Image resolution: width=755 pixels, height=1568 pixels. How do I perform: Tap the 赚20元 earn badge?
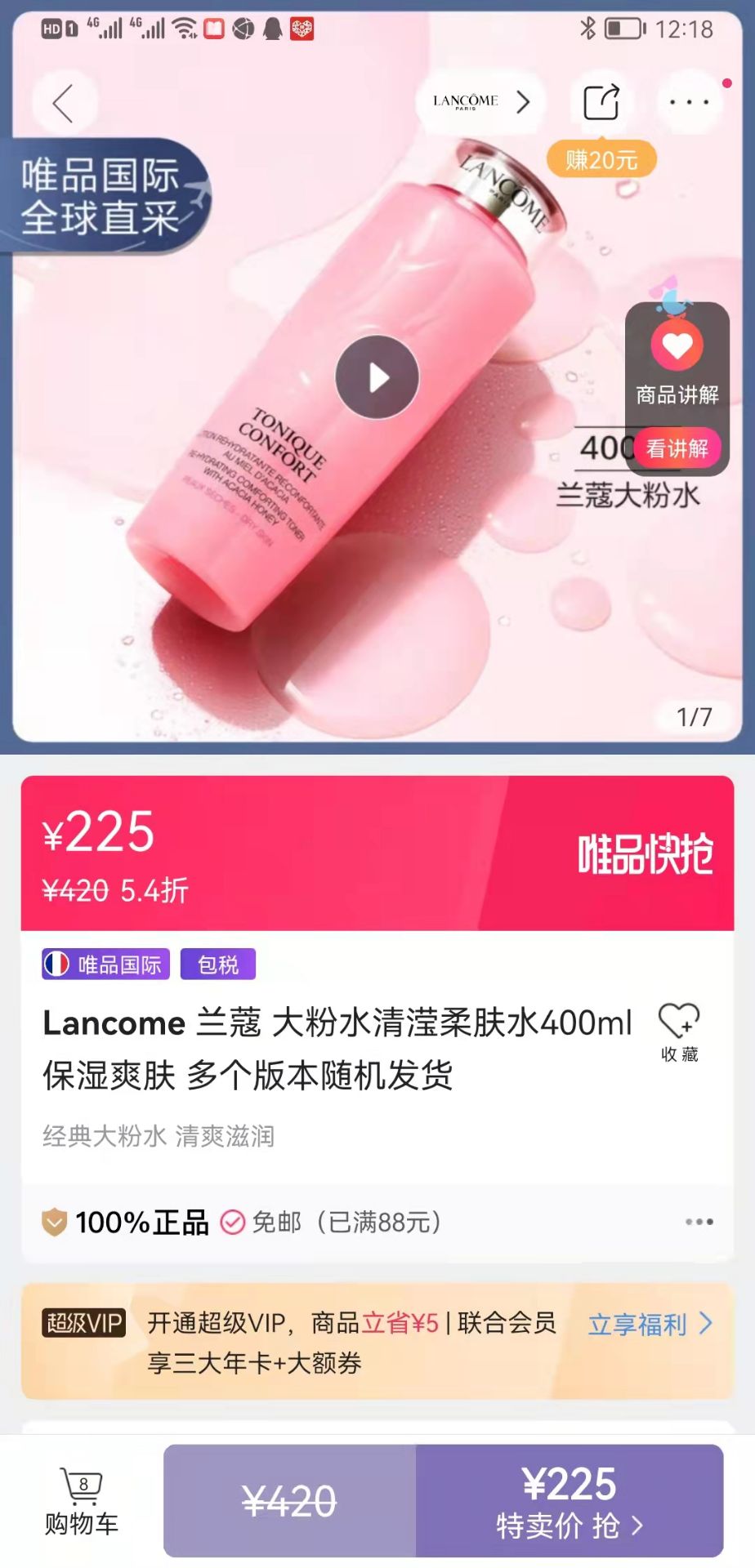(601, 160)
